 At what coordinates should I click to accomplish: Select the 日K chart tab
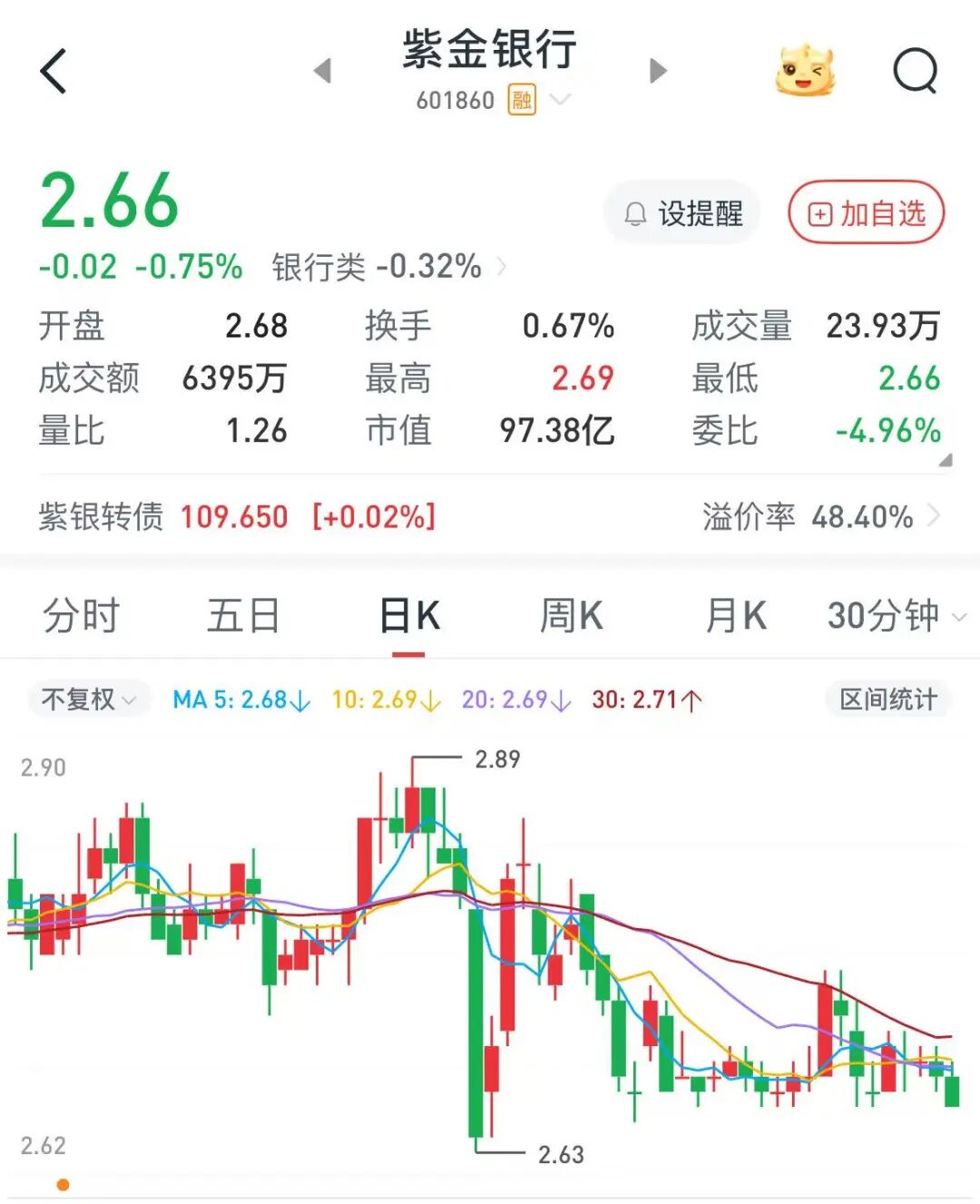click(x=409, y=616)
